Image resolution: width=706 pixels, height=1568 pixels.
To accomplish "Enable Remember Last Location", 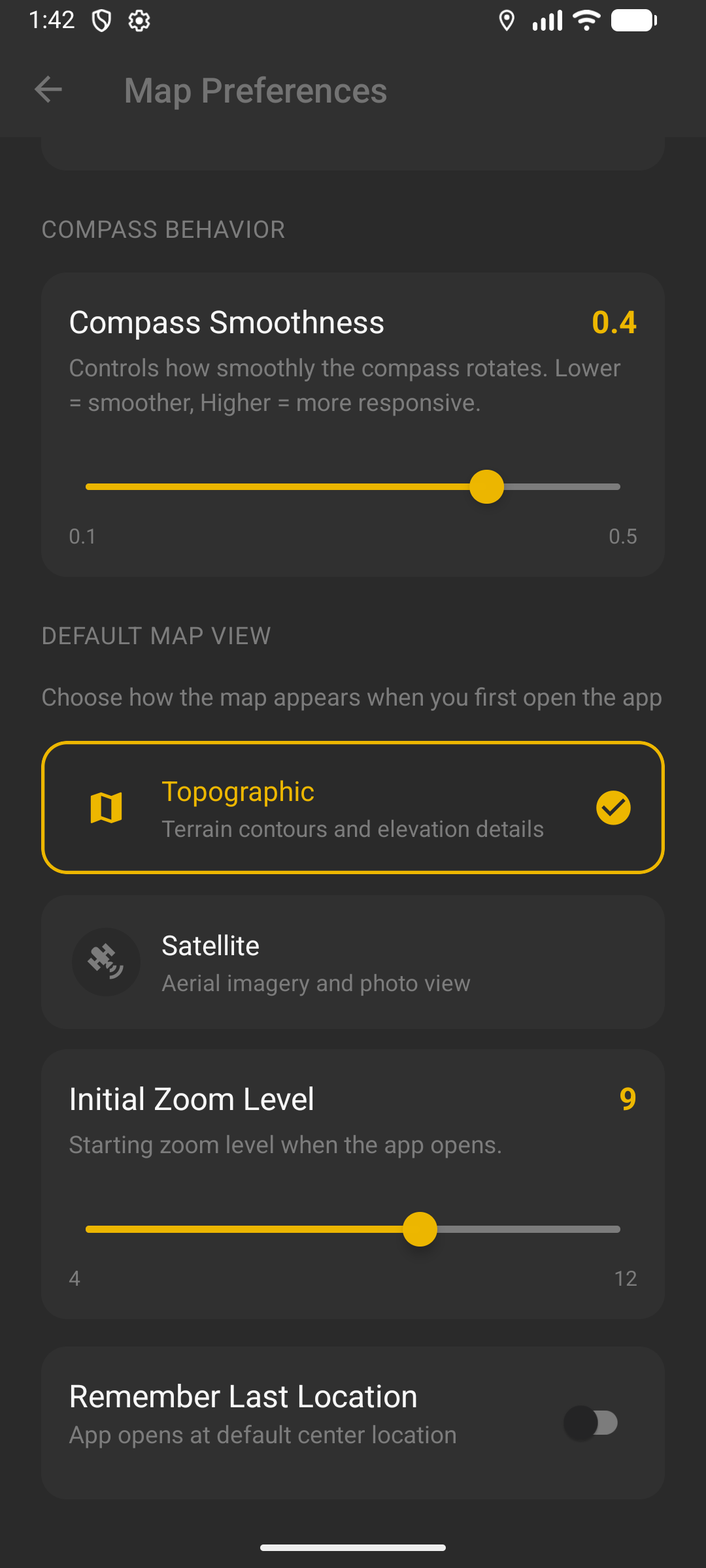I will click(x=592, y=1422).
